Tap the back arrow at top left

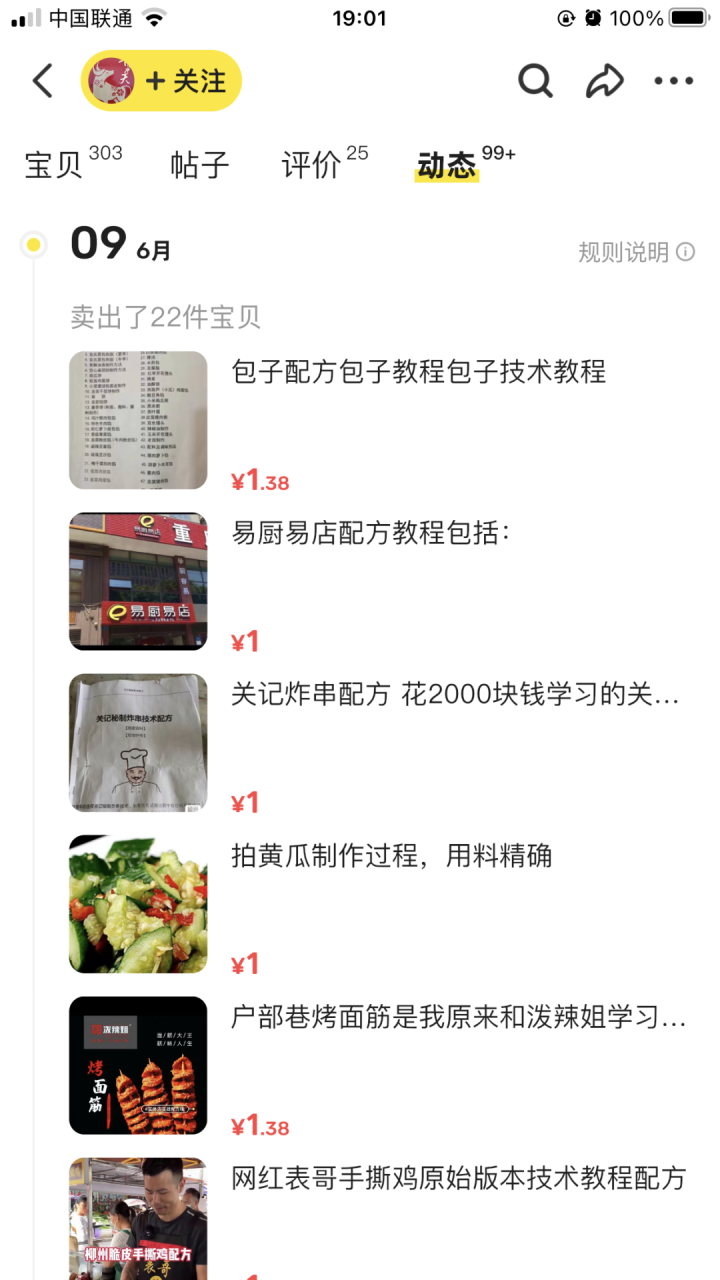(x=42, y=81)
